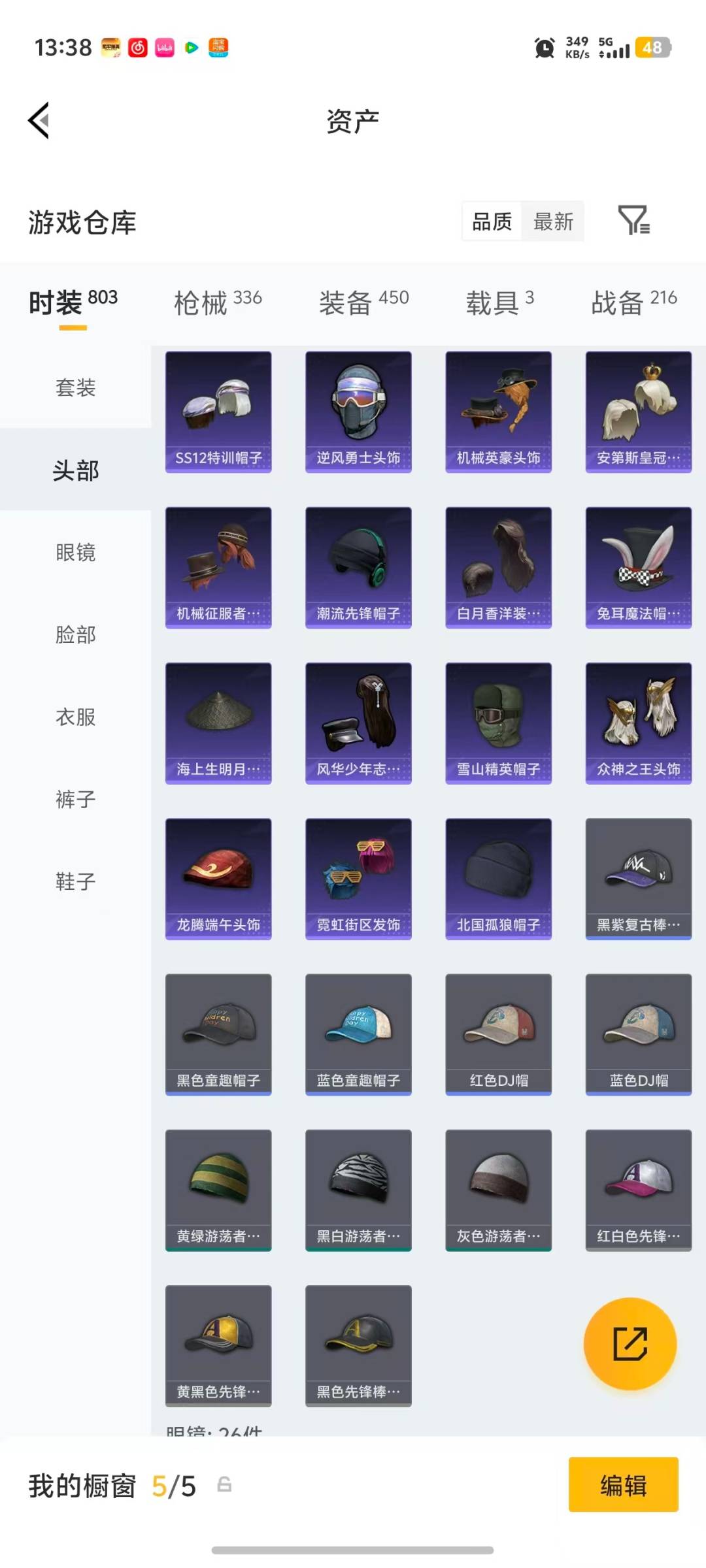Select 鞋子 in the left sidebar

75,882
